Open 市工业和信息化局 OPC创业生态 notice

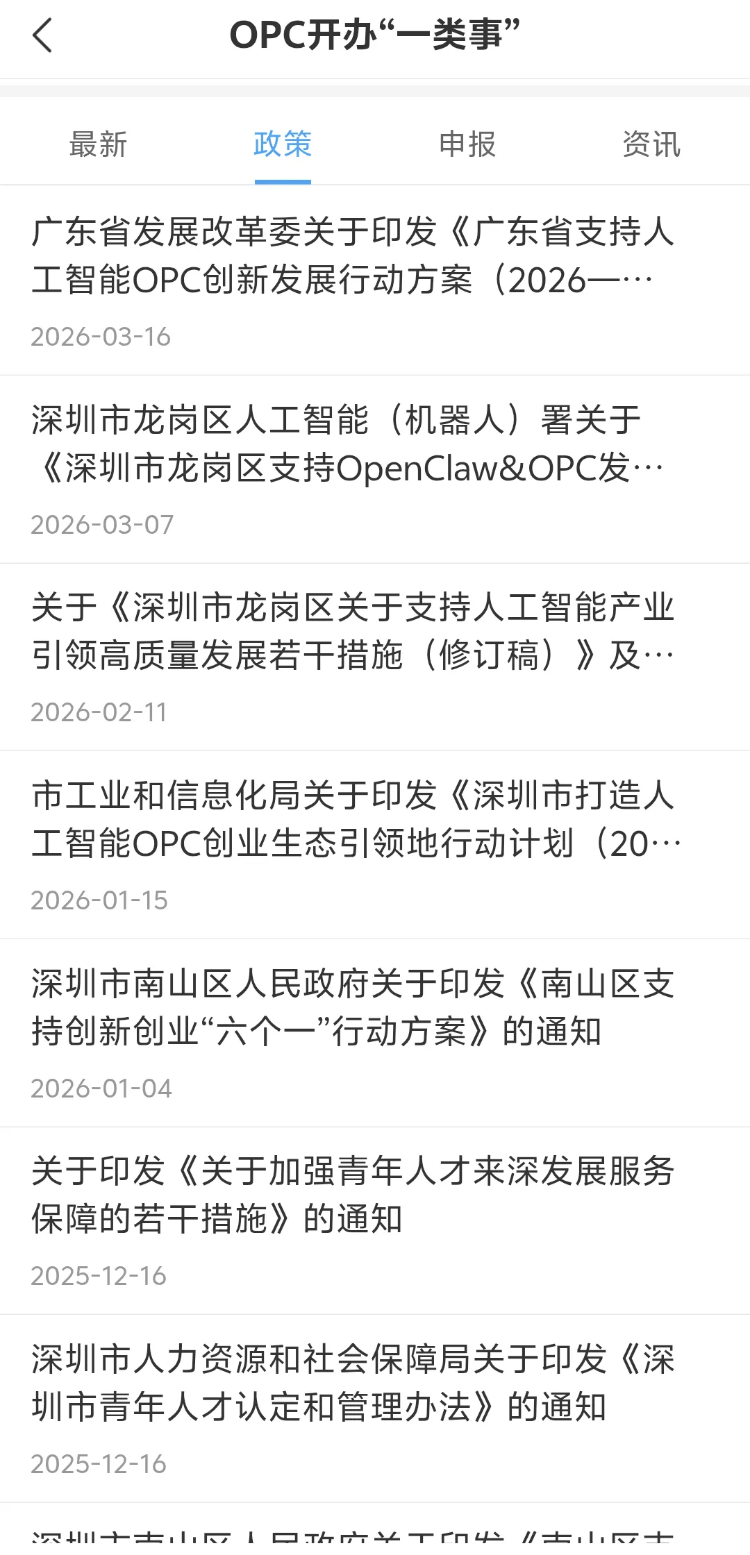pos(355,820)
